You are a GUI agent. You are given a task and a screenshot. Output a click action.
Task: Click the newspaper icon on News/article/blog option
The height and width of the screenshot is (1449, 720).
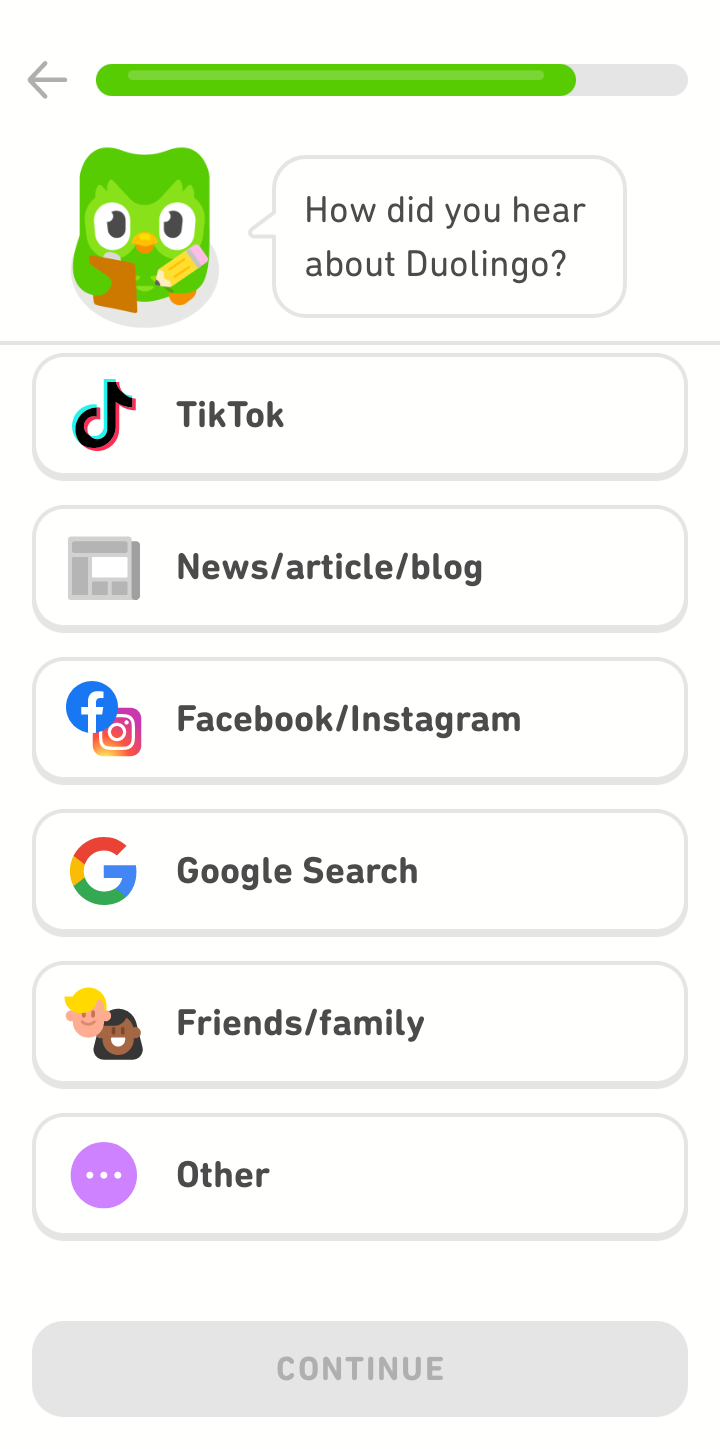[103, 568]
